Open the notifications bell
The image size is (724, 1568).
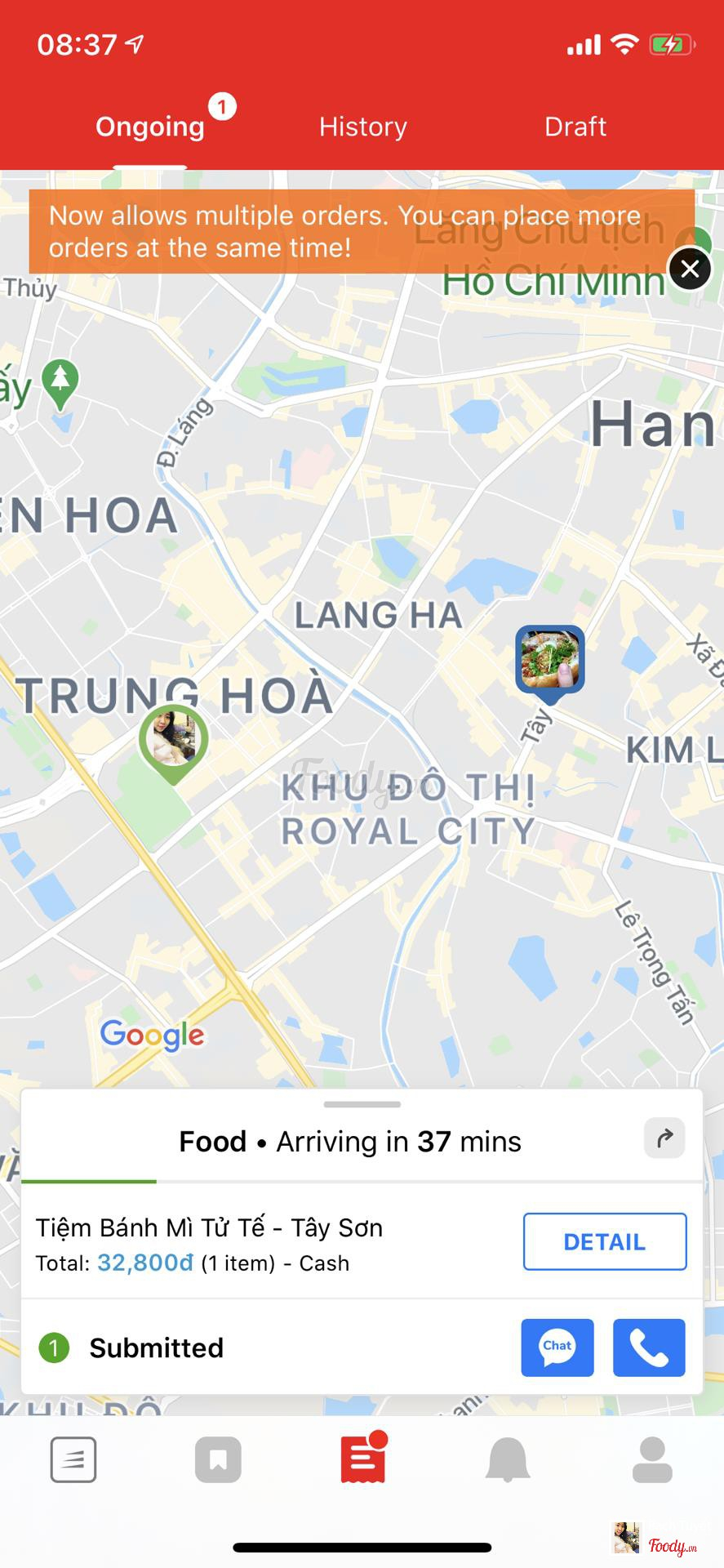click(508, 1459)
